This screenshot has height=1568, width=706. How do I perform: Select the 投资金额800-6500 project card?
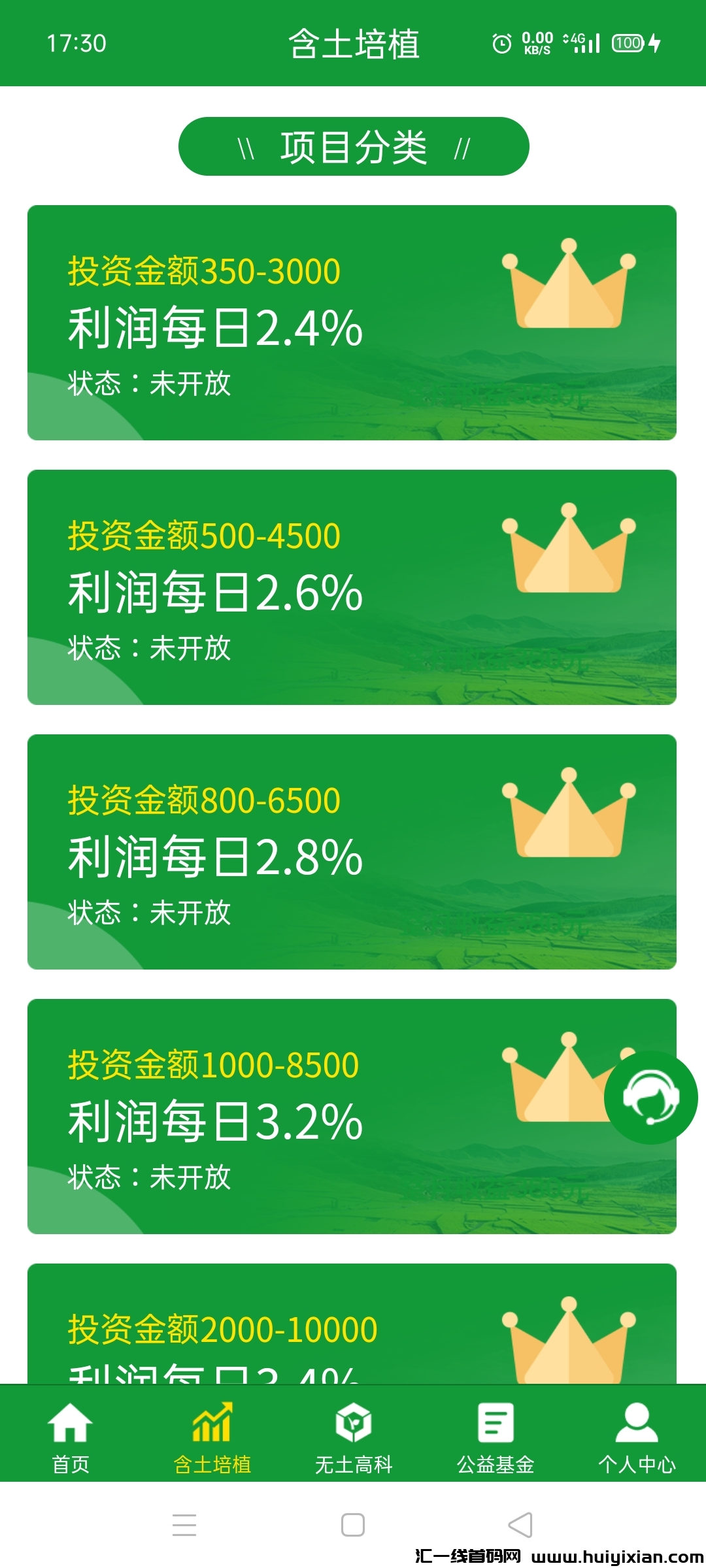352,852
